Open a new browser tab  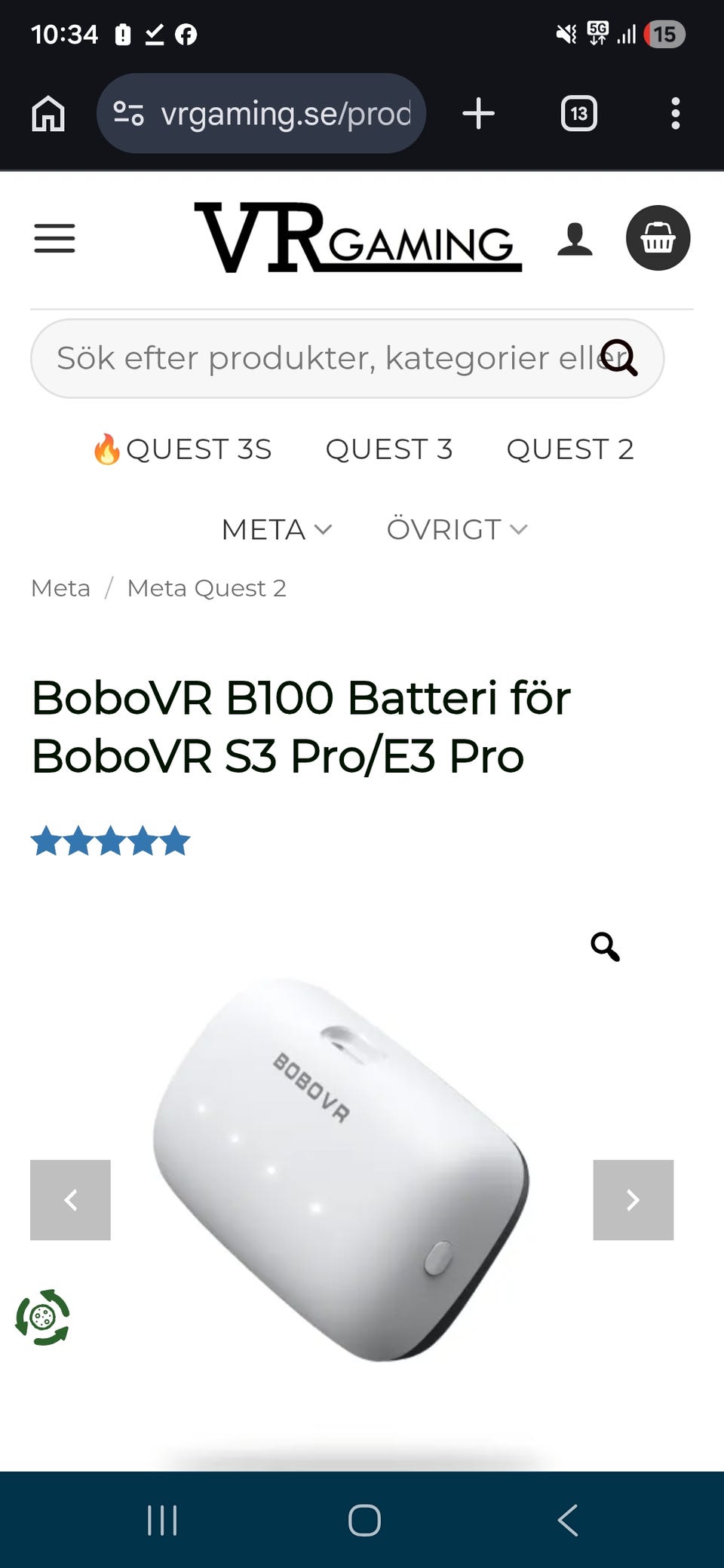478,114
